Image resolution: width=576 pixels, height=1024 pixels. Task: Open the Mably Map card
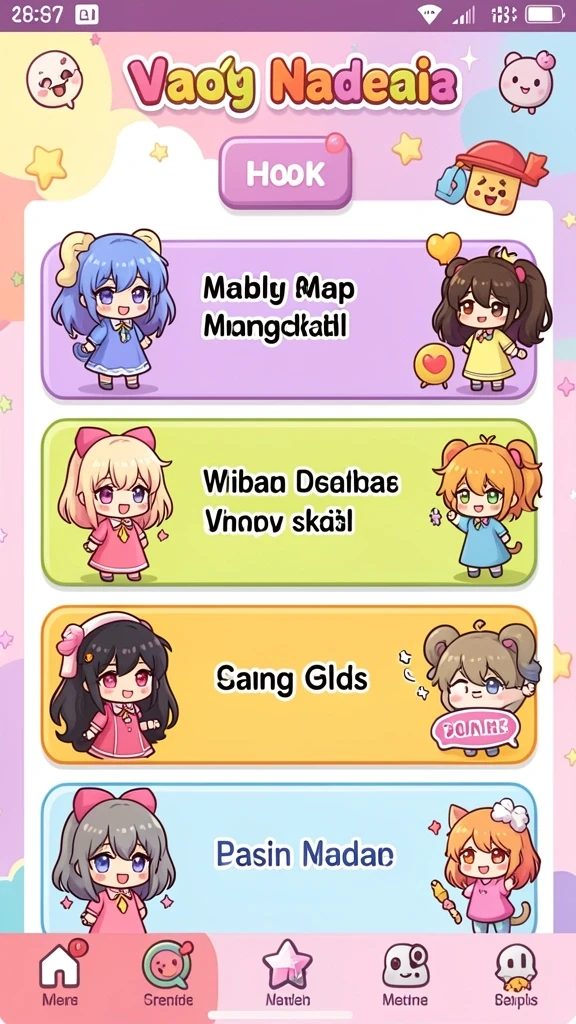289,319
